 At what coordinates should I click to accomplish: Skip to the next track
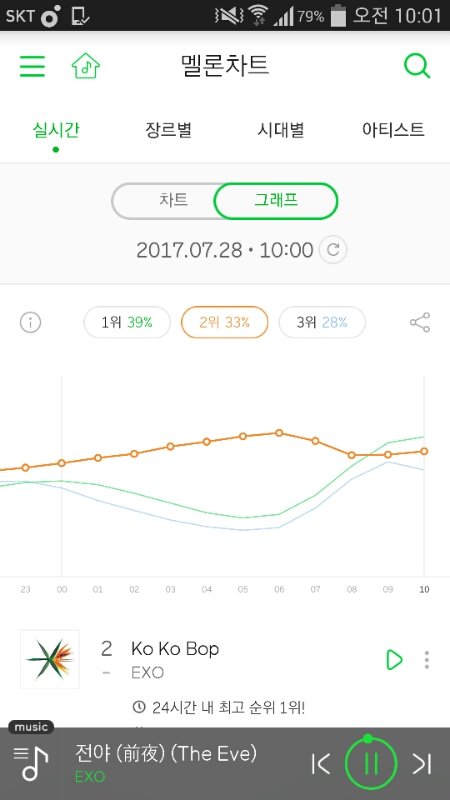422,764
